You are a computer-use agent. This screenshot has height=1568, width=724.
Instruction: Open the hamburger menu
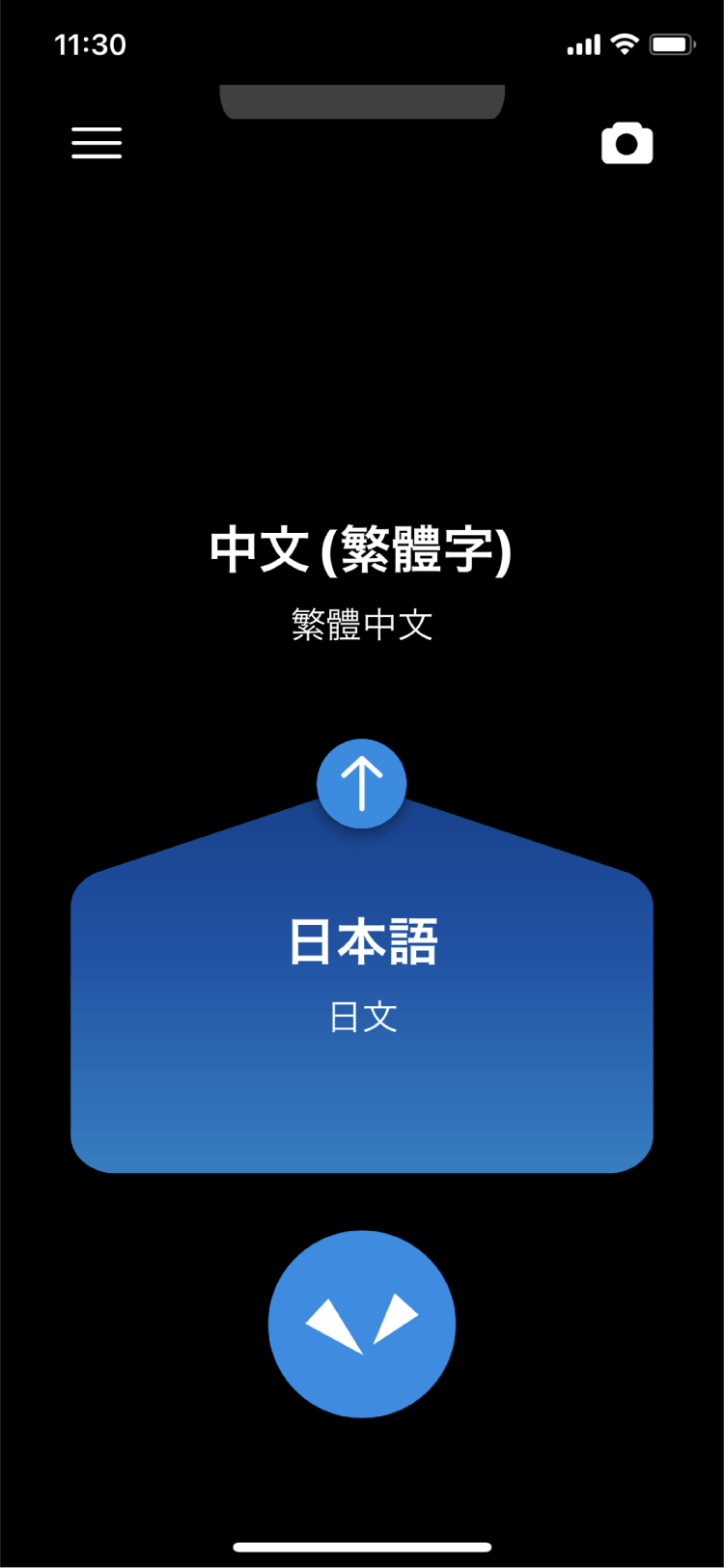point(97,143)
